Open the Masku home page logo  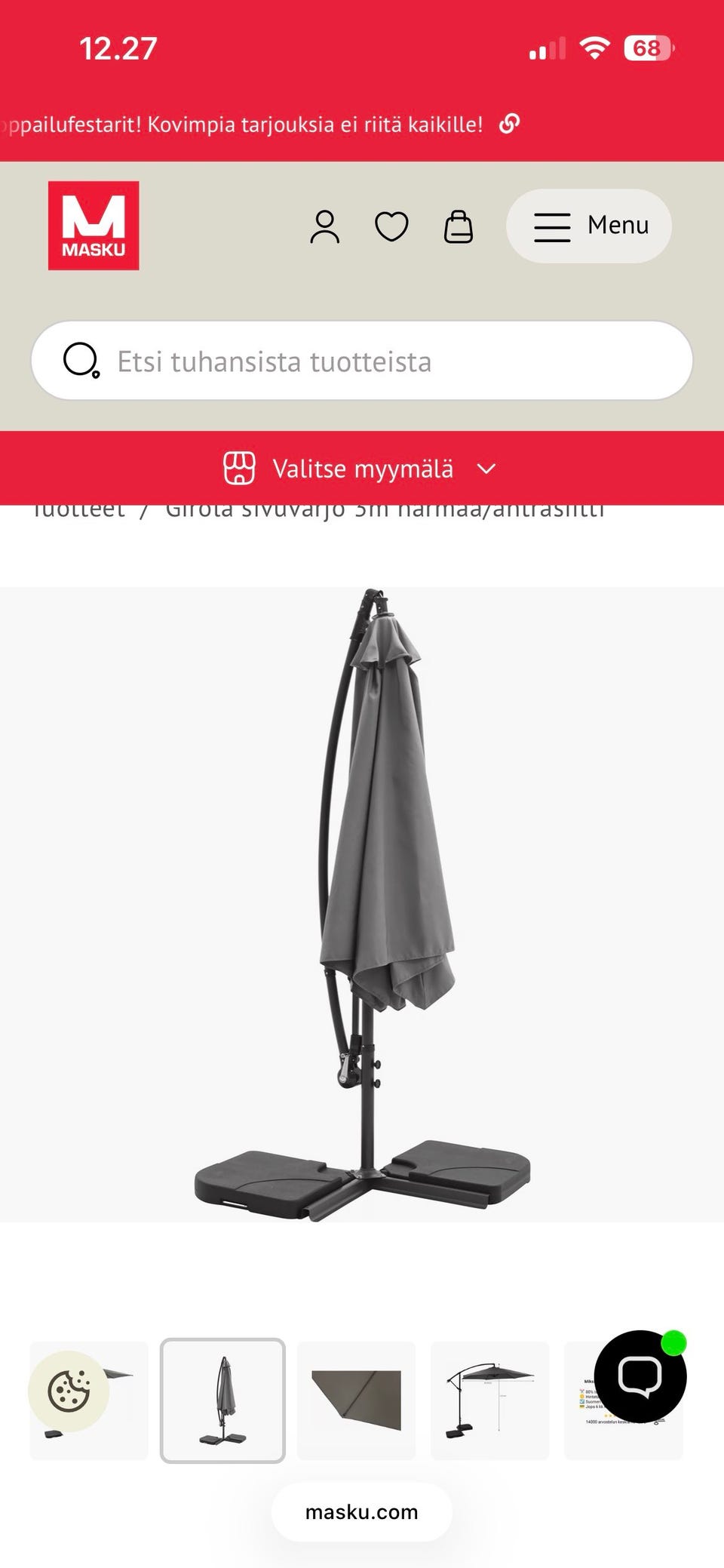(94, 226)
